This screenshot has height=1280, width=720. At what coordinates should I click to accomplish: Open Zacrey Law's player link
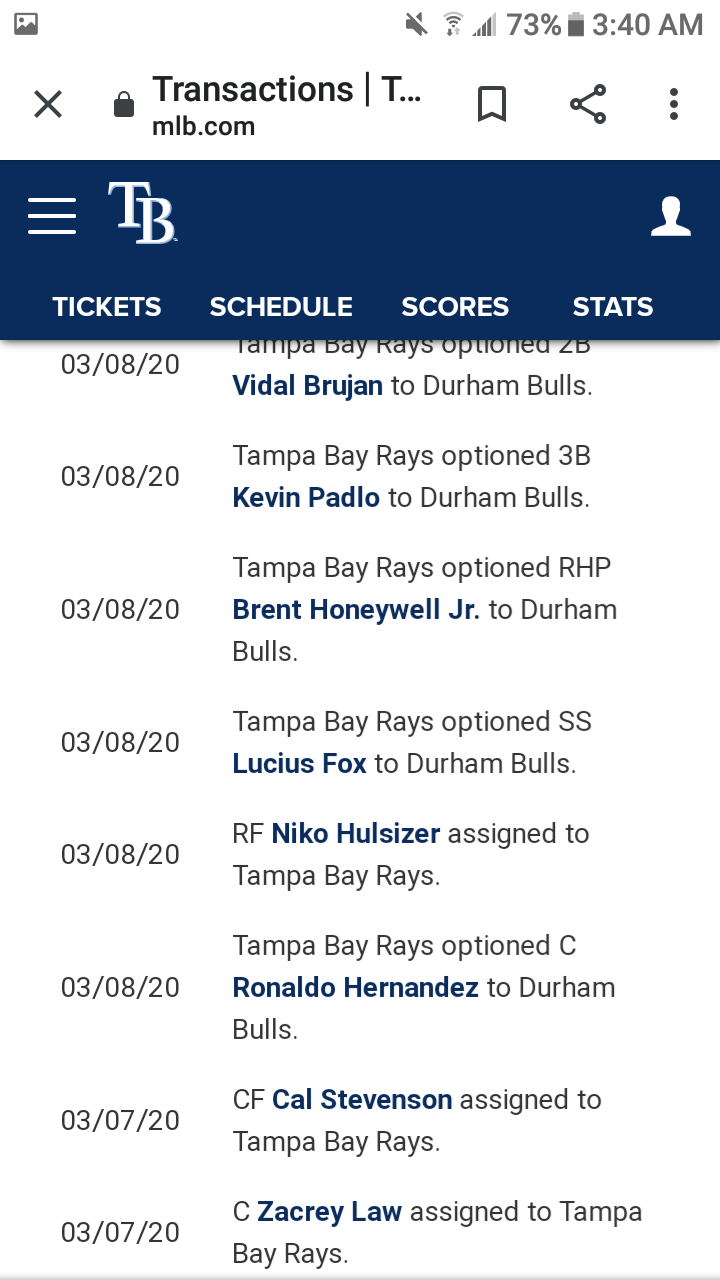330,1212
